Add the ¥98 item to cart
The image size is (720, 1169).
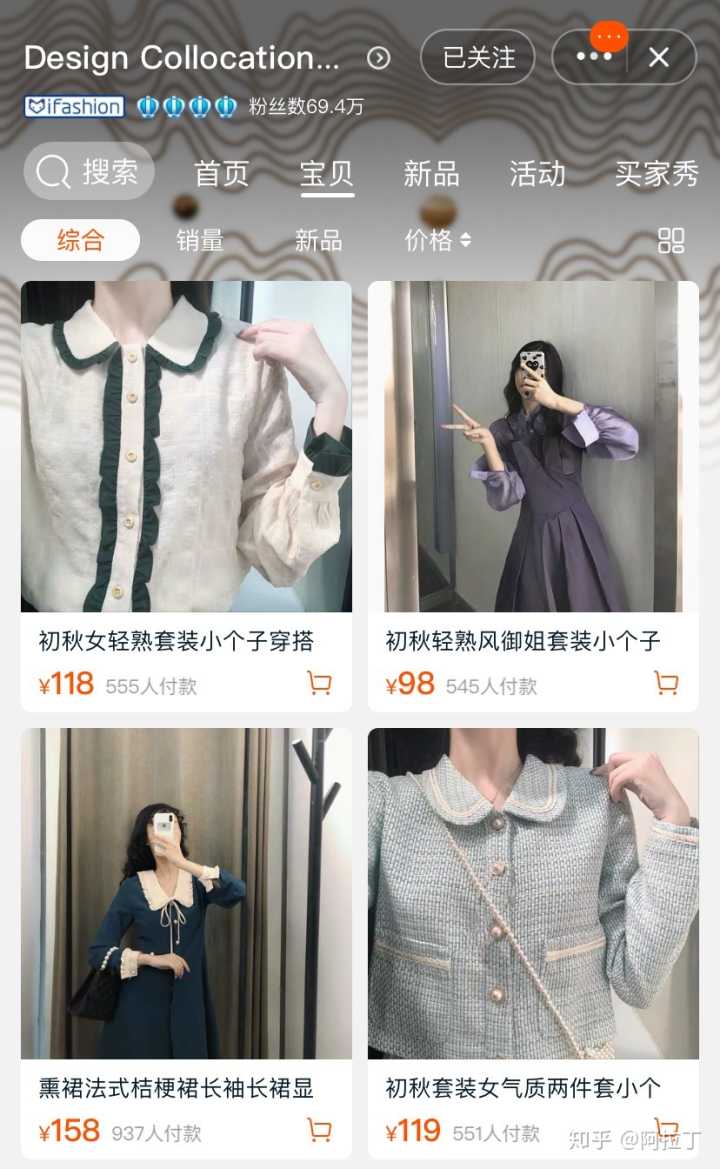666,684
